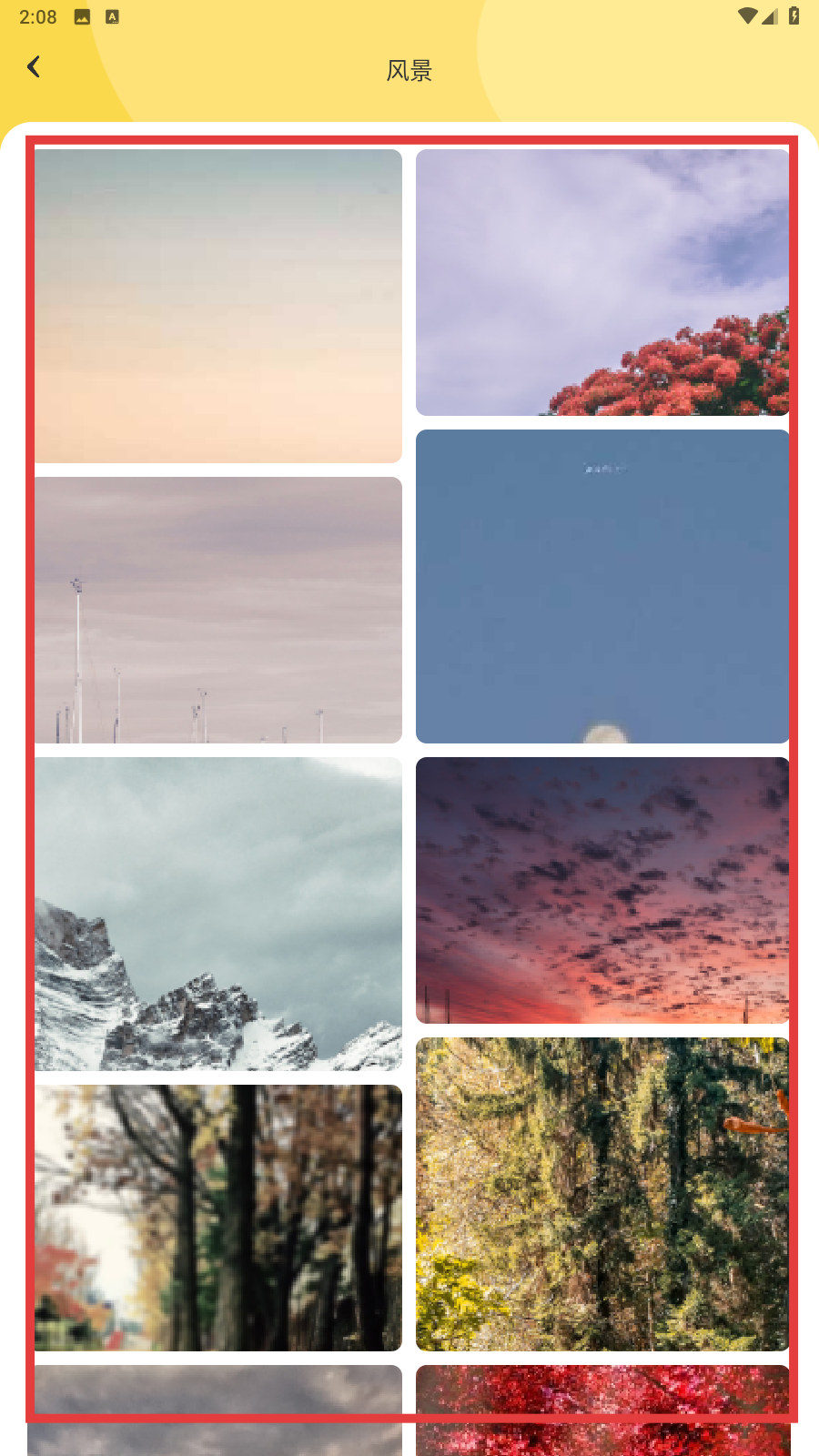Open the snowy mountain wallpaper

coord(218,914)
